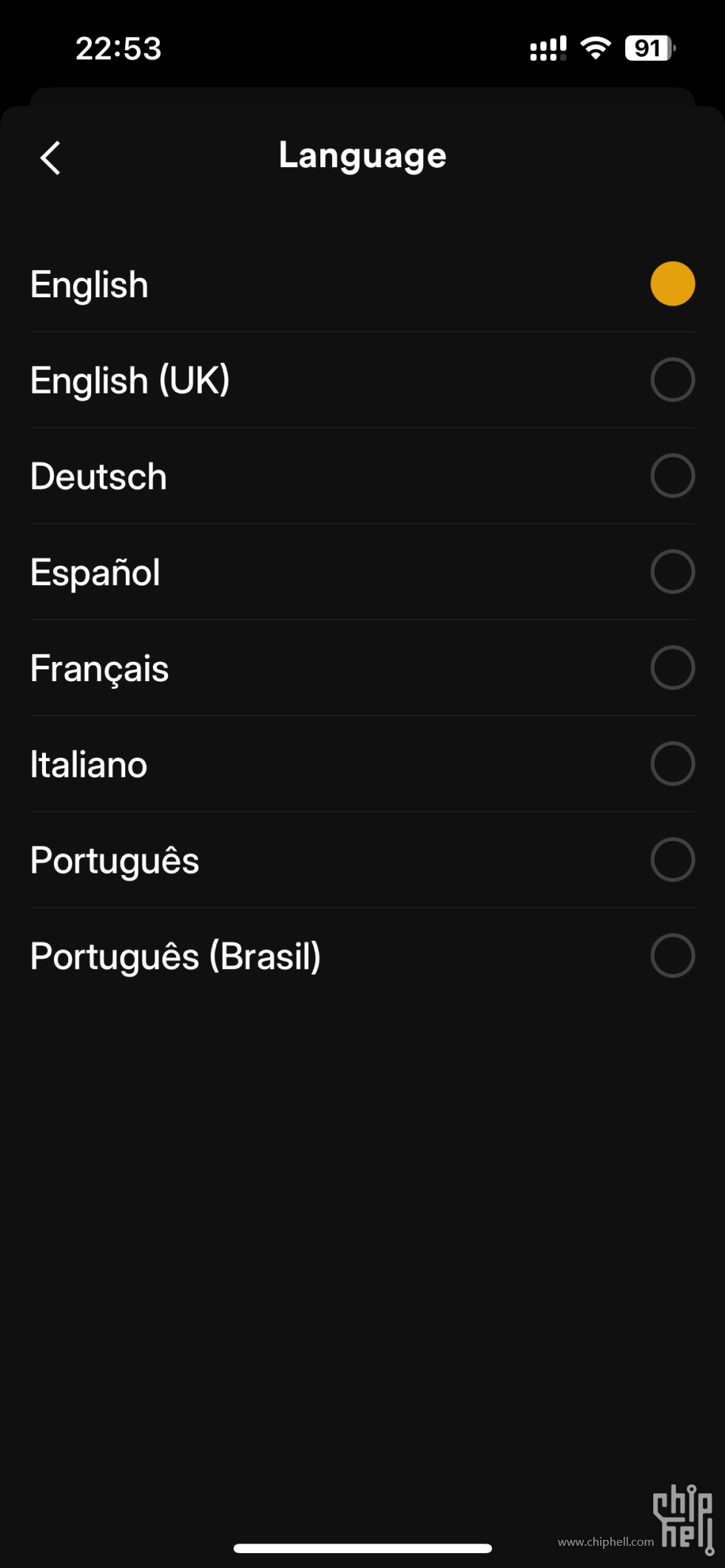Select English as the language
The height and width of the screenshot is (1568, 725).
[x=672, y=284]
